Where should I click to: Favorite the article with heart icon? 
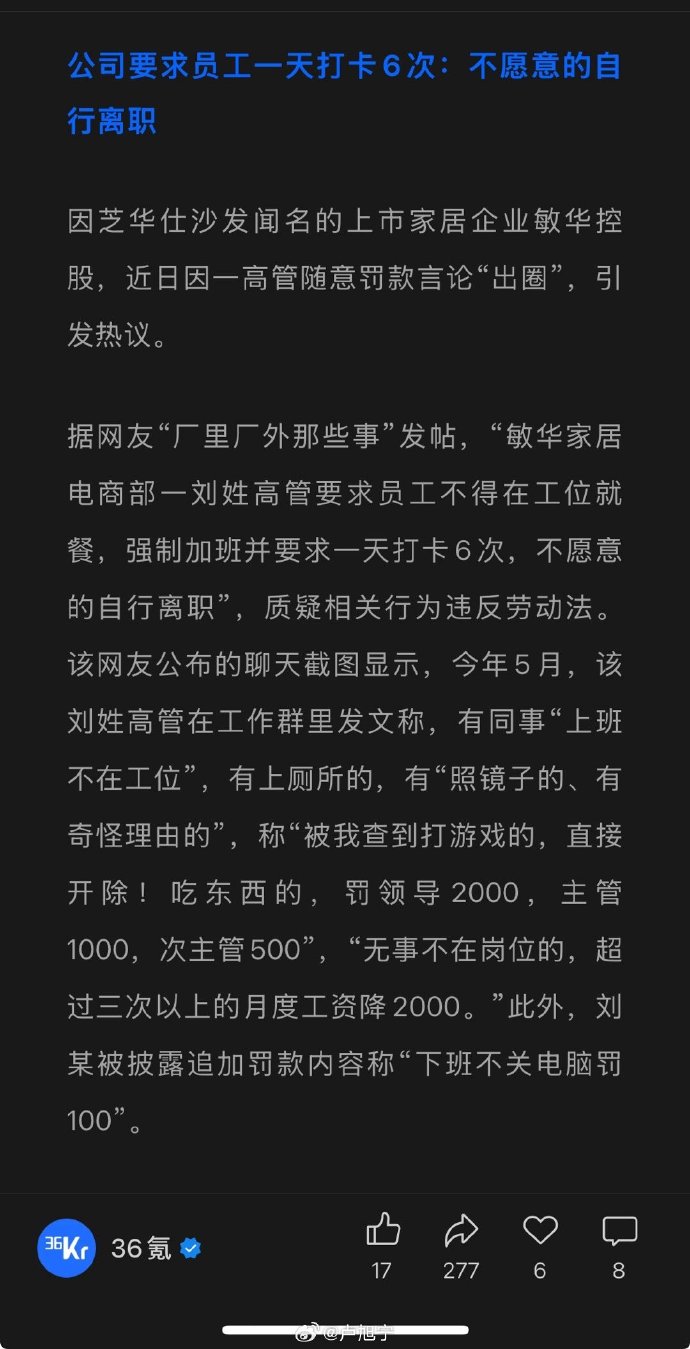point(540,1231)
